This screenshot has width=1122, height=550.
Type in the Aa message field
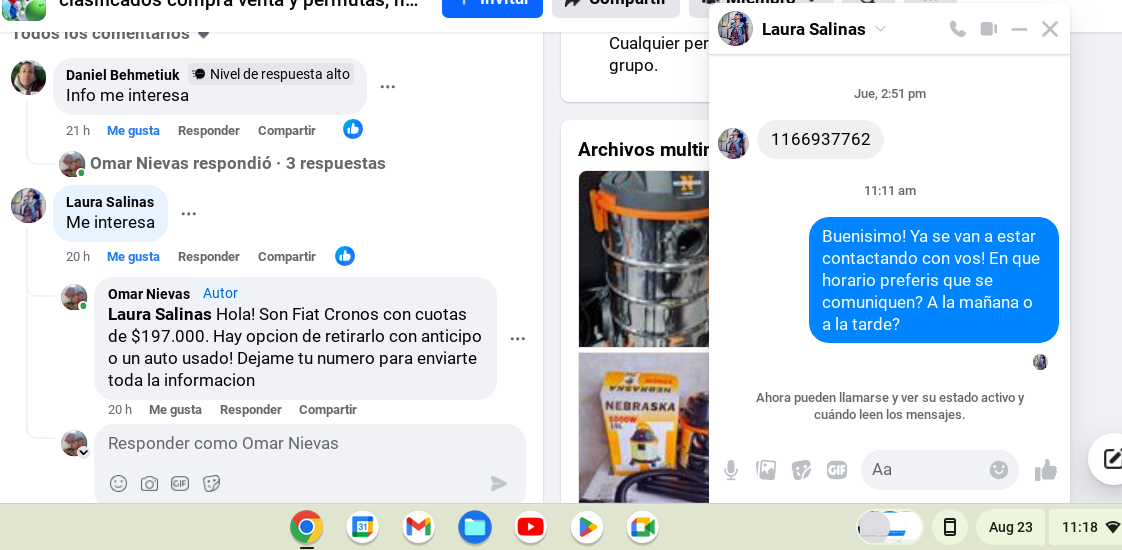click(925, 469)
